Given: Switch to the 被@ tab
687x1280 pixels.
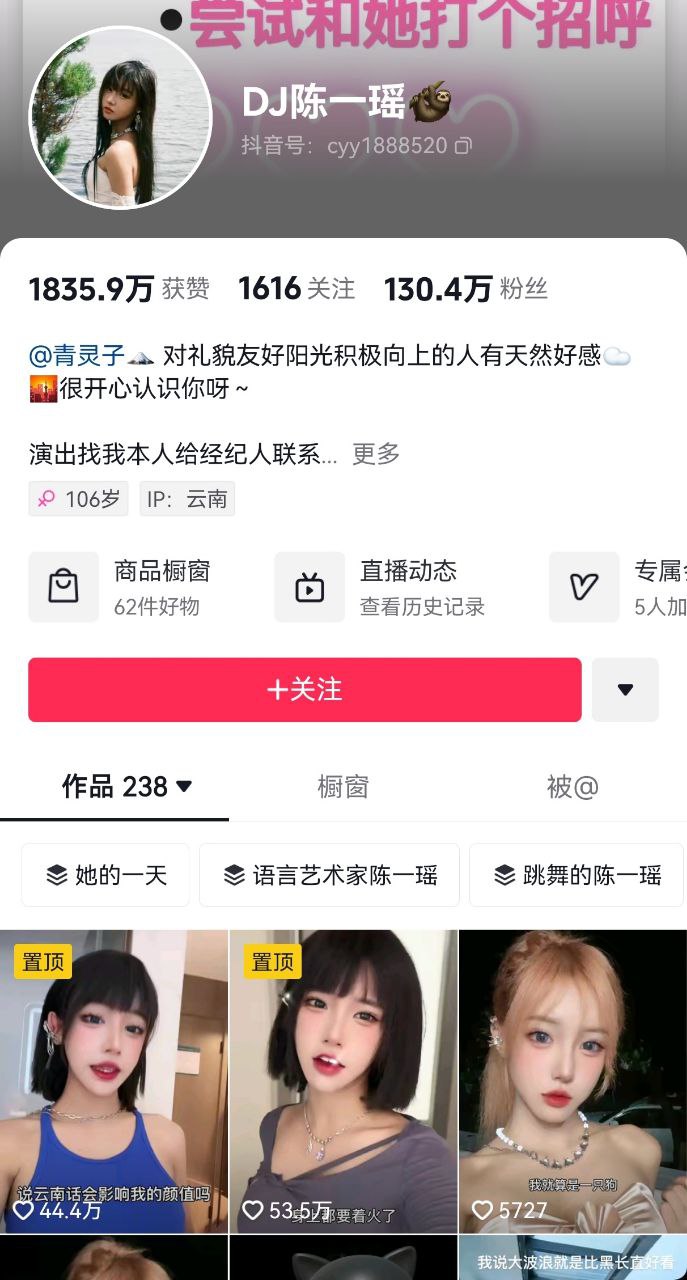Looking at the screenshot, I should point(572,787).
